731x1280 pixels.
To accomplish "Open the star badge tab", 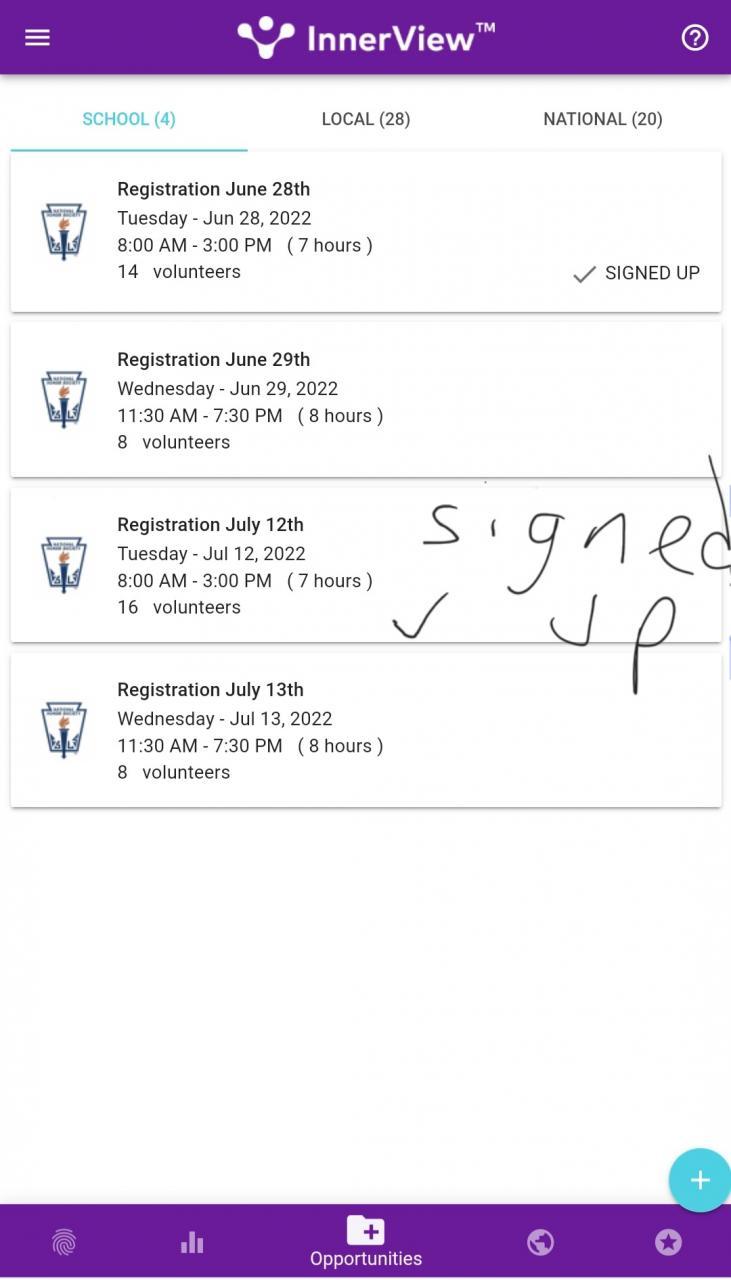I will coord(668,1242).
